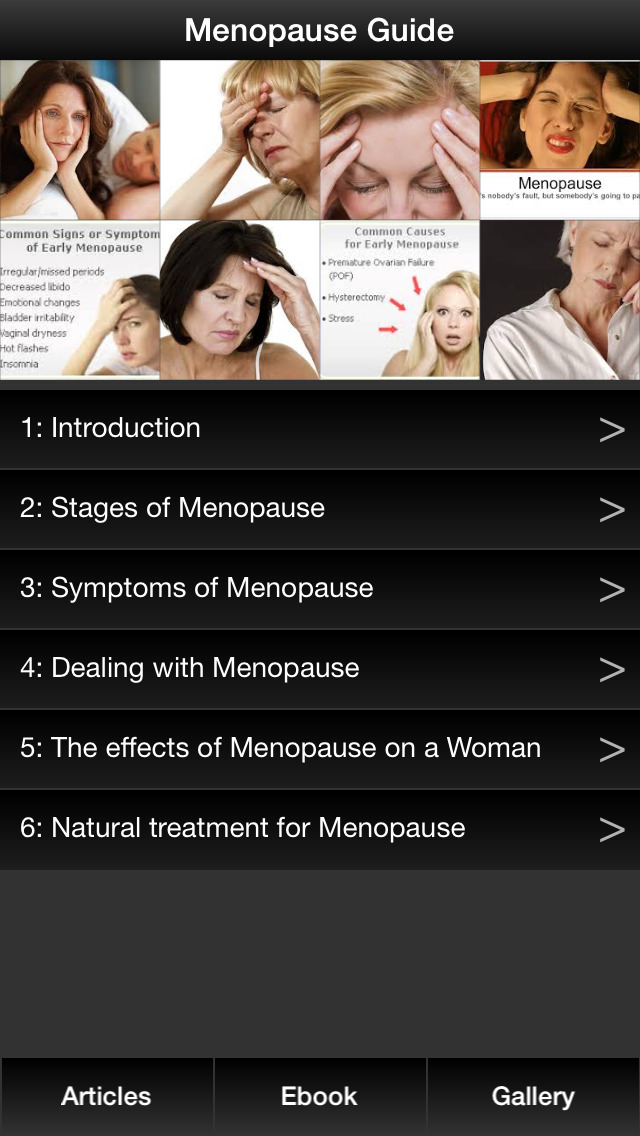Switch to the Gallery tab
The width and height of the screenshot is (640, 1136).
[x=533, y=1096]
